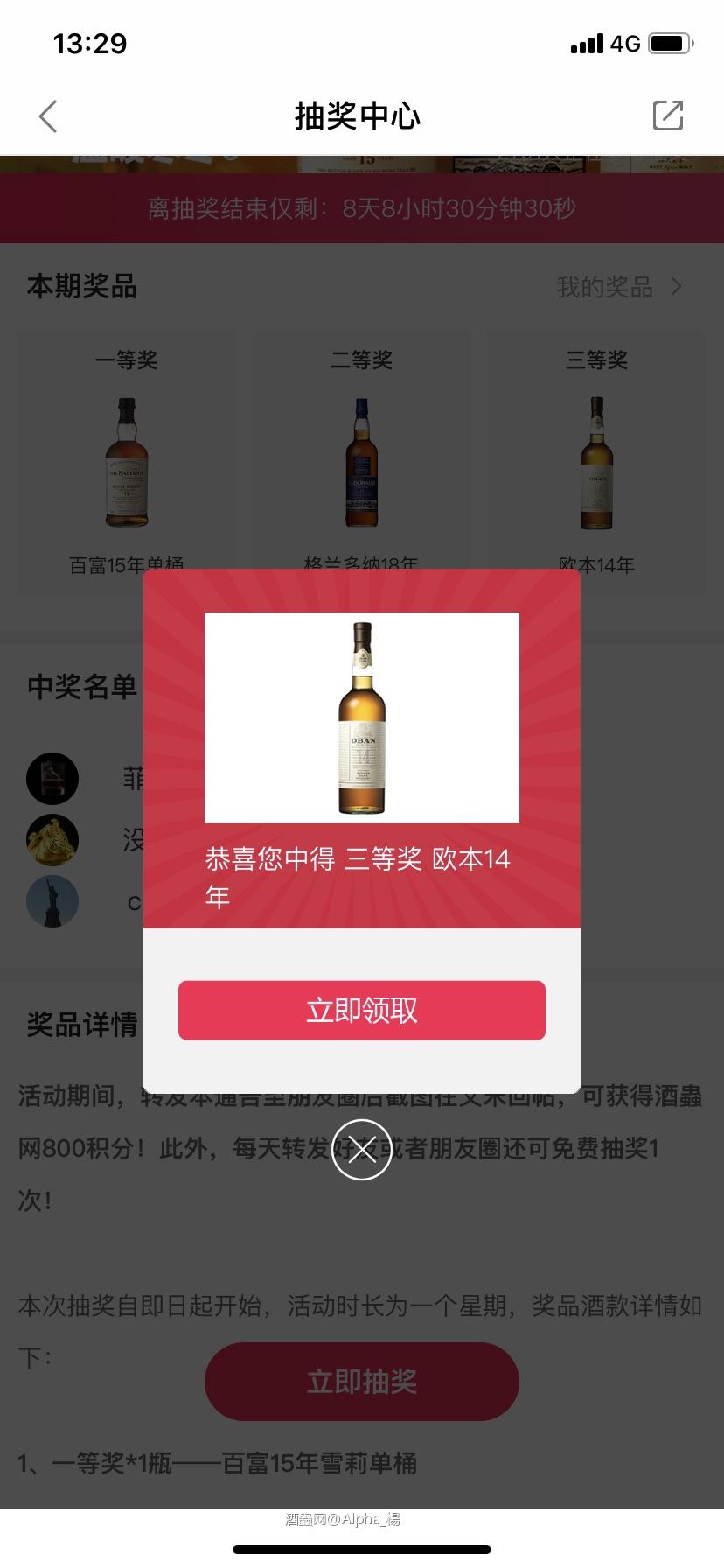Claim the prize with 立即领取 button
The width and height of the screenshot is (724, 1568).
tap(361, 1010)
